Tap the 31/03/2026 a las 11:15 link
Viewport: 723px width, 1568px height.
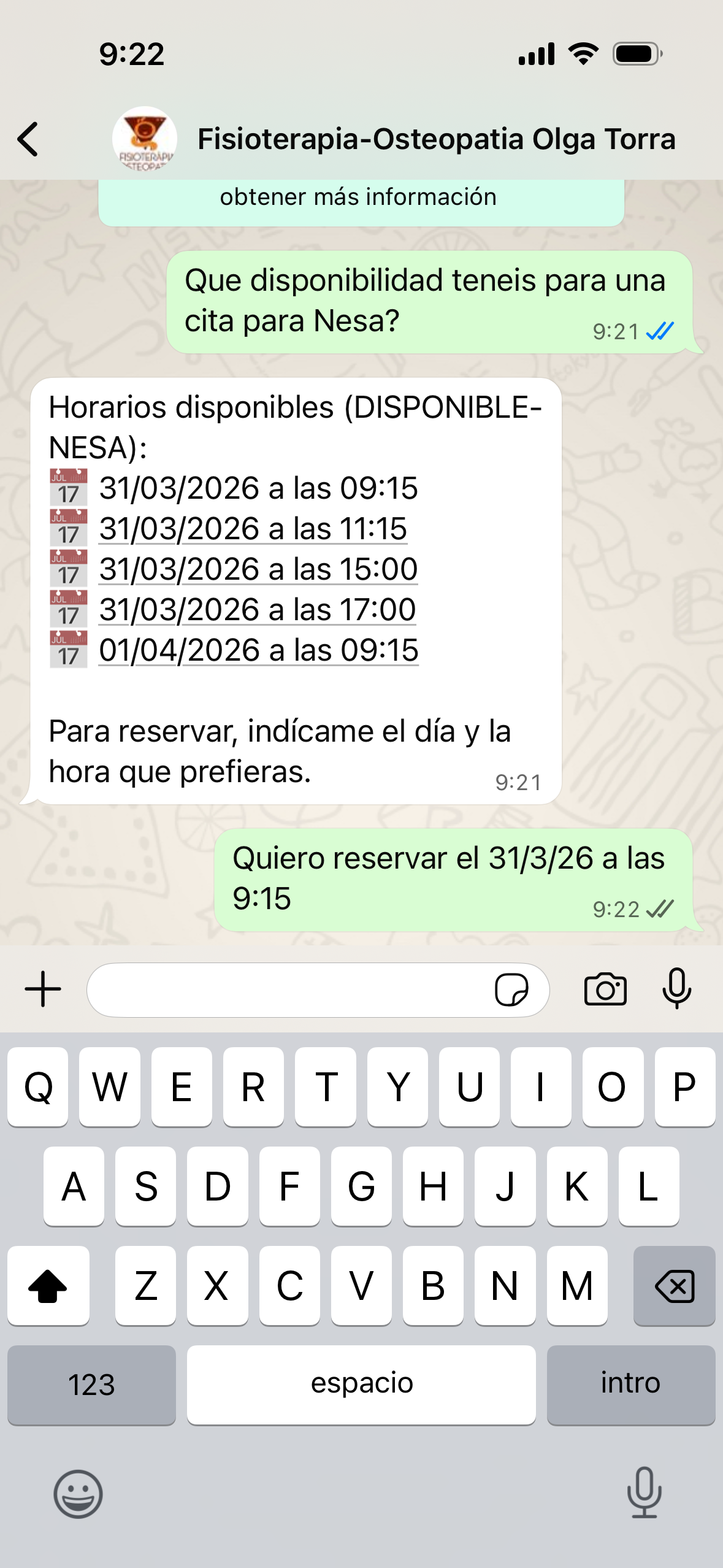click(253, 529)
